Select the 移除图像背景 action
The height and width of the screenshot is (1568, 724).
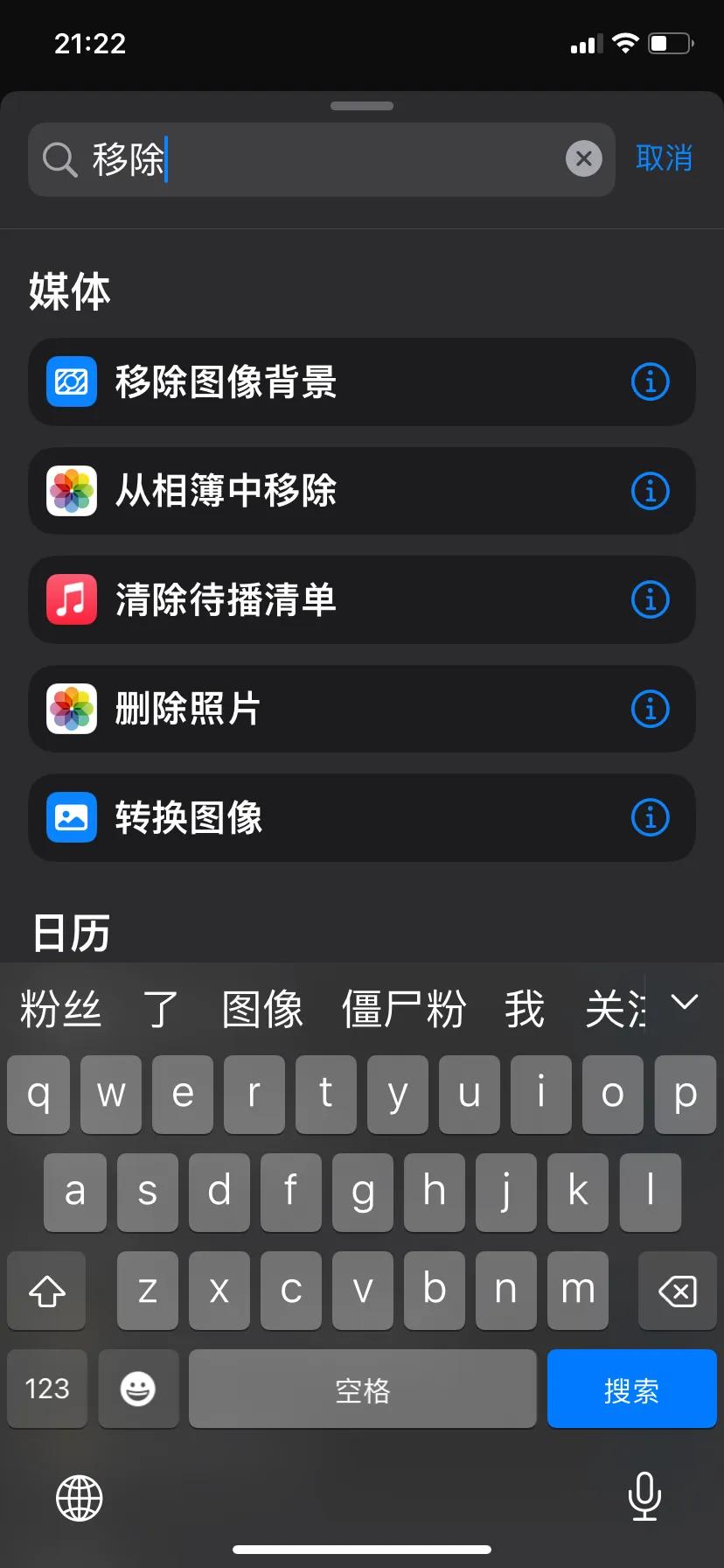(x=332, y=382)
